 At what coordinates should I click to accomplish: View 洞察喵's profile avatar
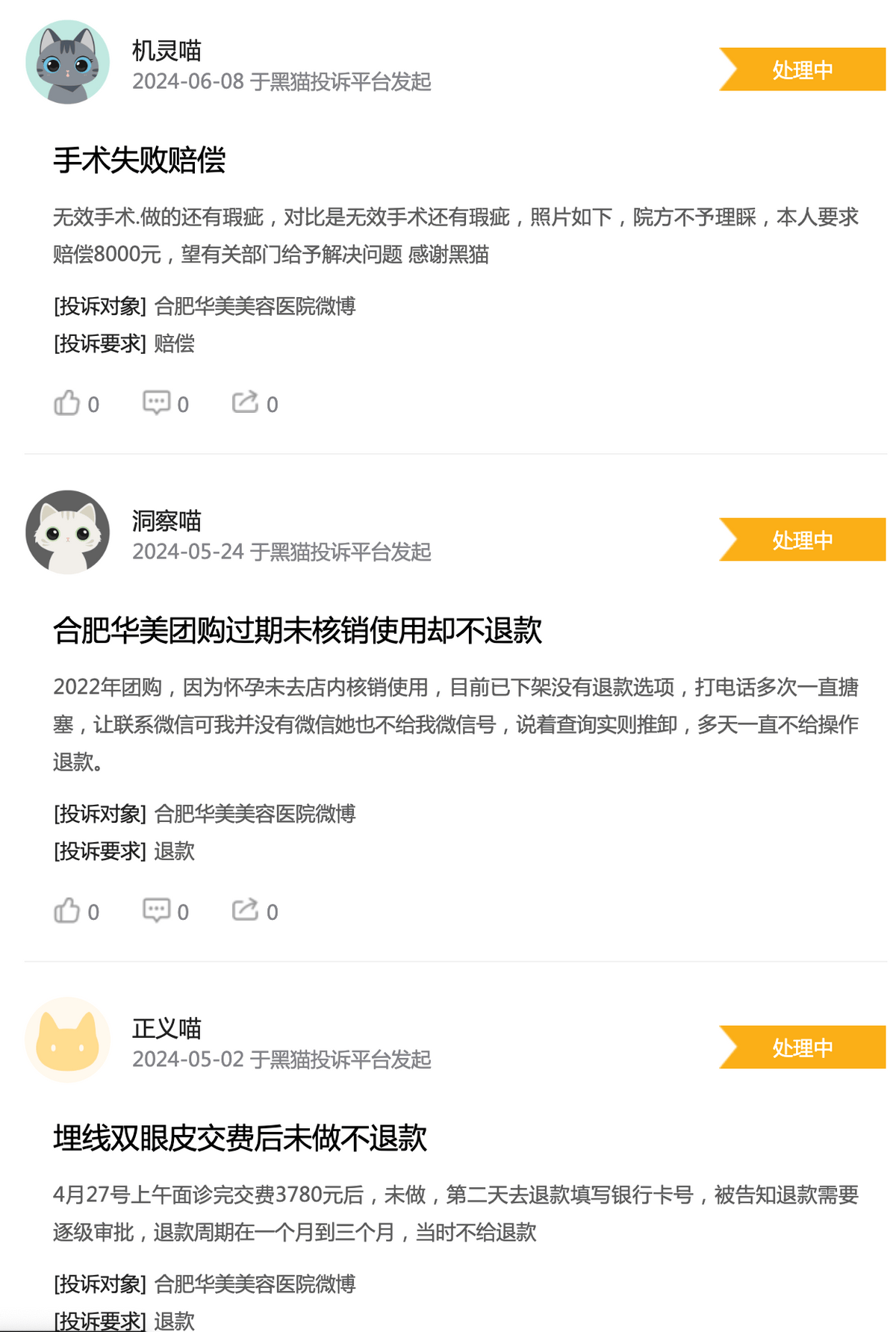(68, 532)
